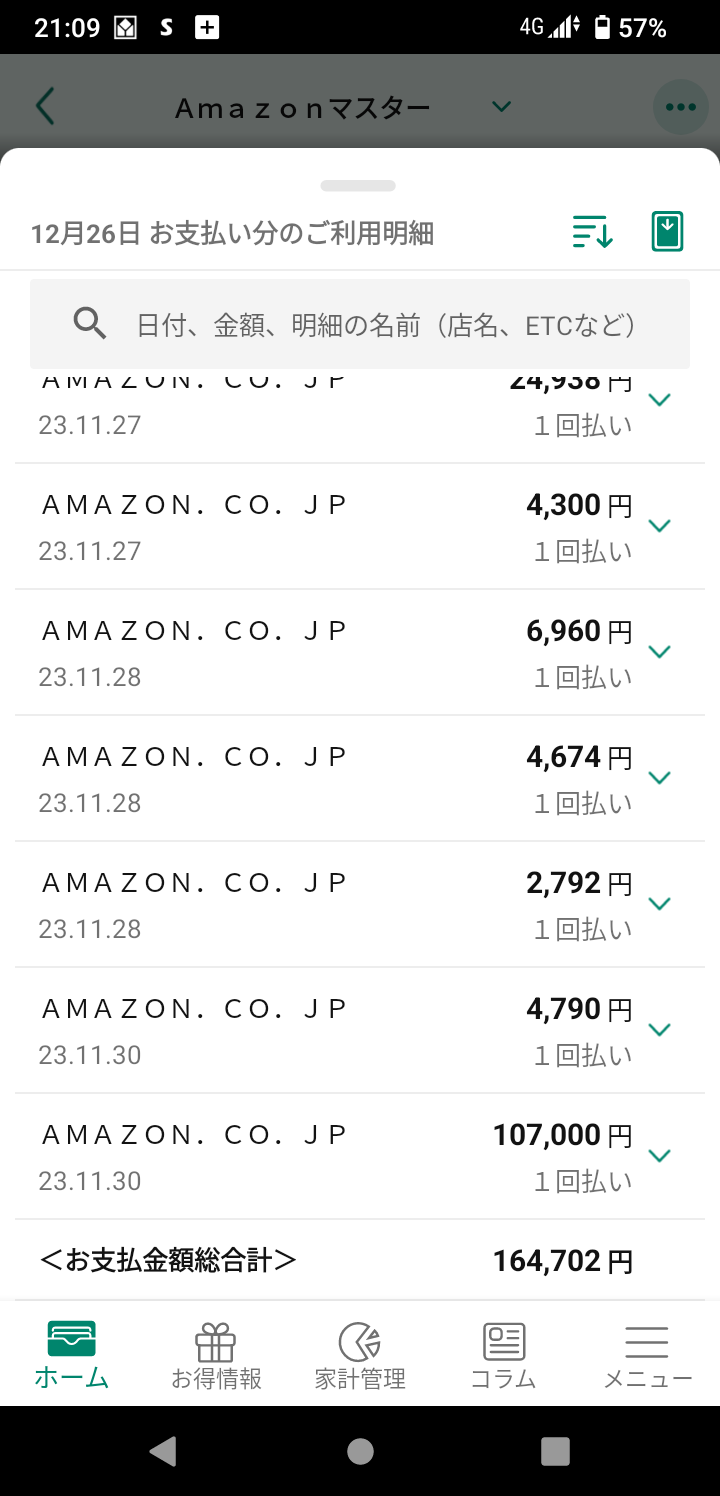This screenshot has width=720, height=1496.
Task: Expand the 4,790円 transaction details
Action: pyautogui.click(x=659, y=1030)
